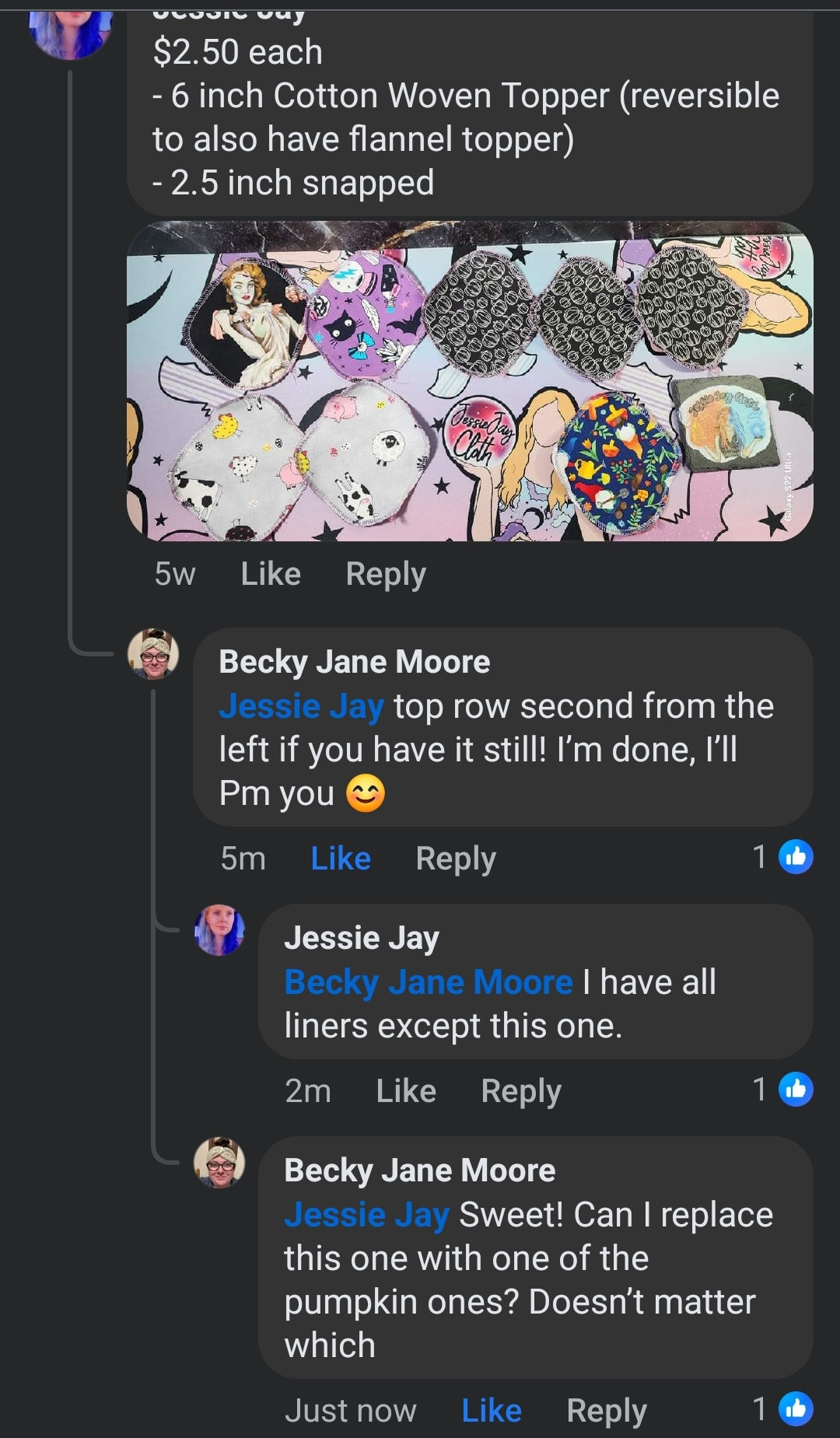The image size is (840, 1438).
Task: Tap Jessie Jay's avatar beside her reply
Action: 219,929
